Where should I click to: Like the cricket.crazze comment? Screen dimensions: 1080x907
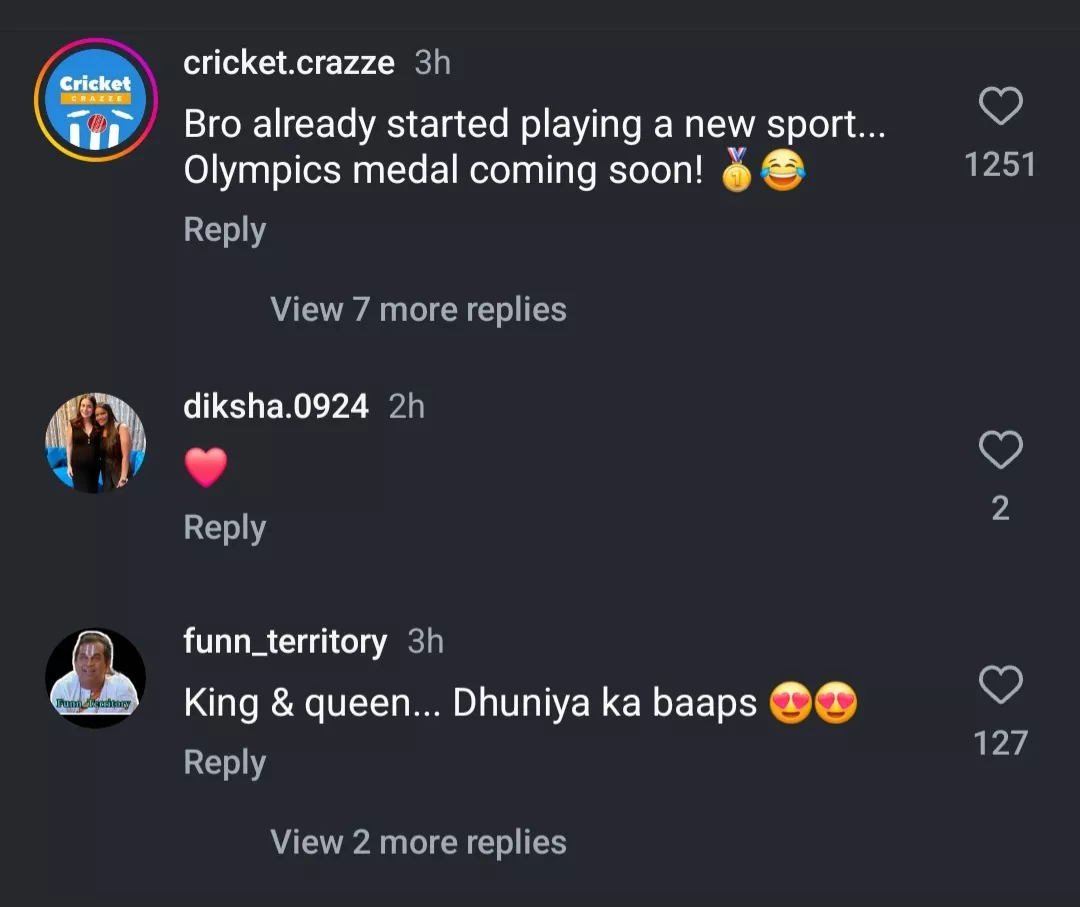pos(1000,107)
